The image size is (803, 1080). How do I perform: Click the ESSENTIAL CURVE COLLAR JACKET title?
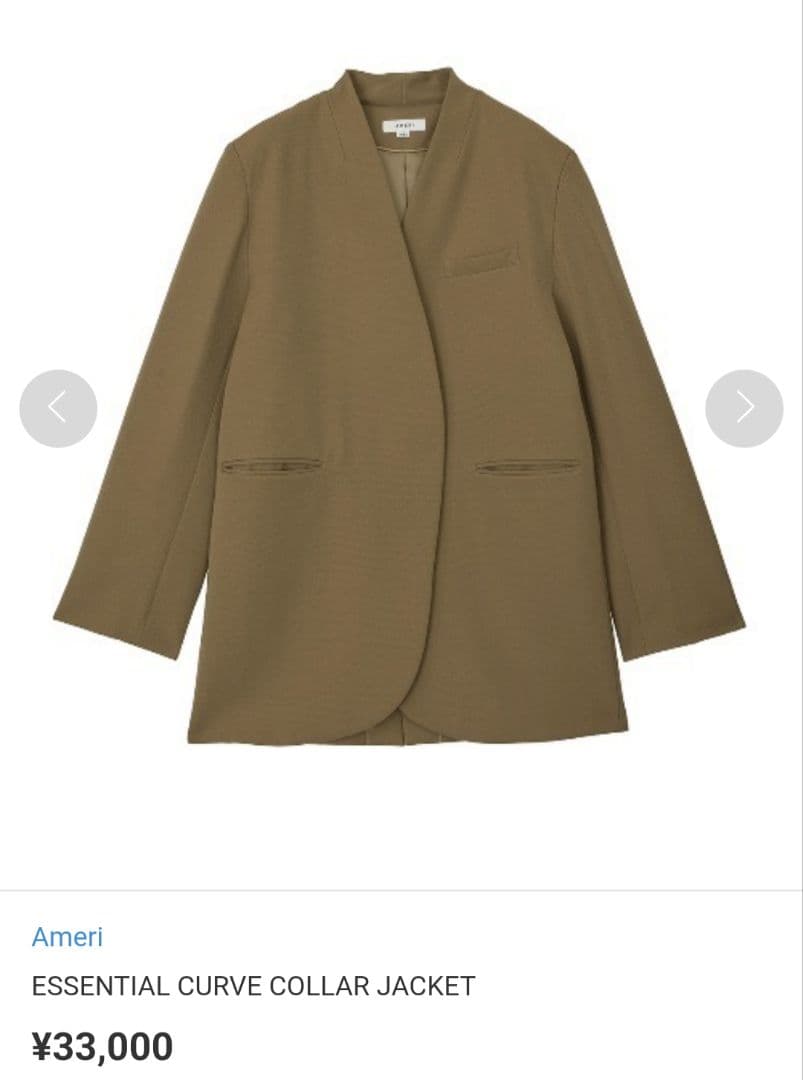click(252, 985)
